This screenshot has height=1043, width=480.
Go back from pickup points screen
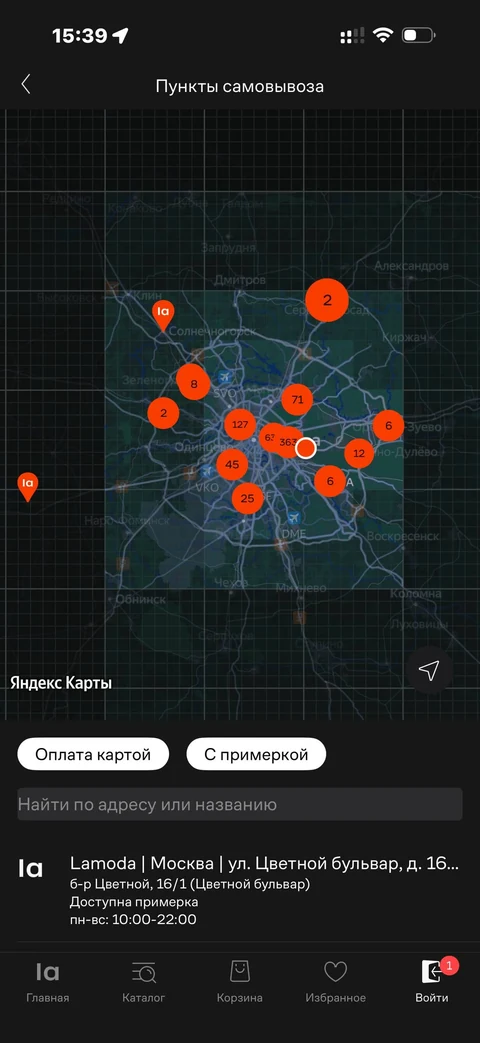(26, 84)
